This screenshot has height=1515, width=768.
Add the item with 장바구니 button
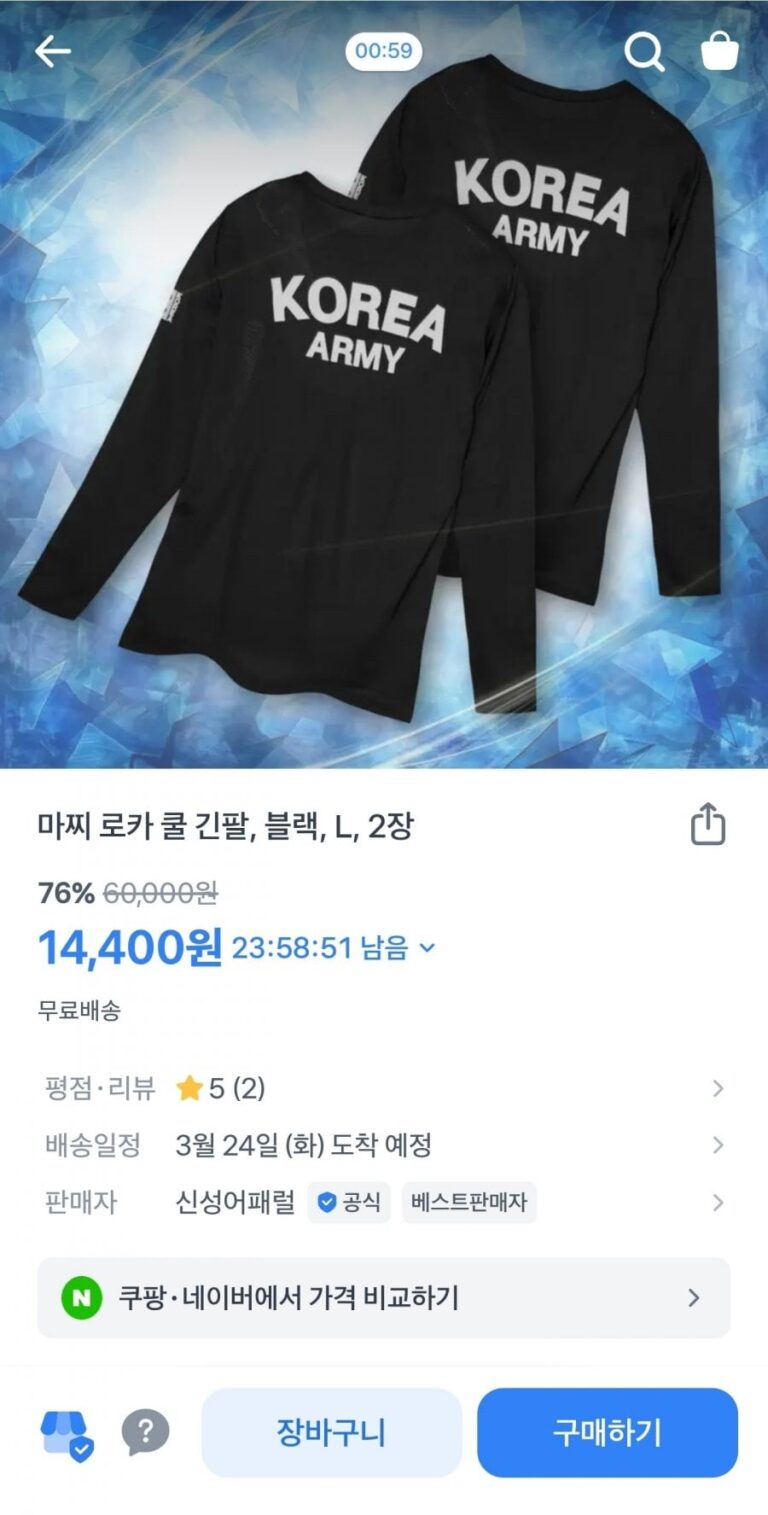point(331,1433)
